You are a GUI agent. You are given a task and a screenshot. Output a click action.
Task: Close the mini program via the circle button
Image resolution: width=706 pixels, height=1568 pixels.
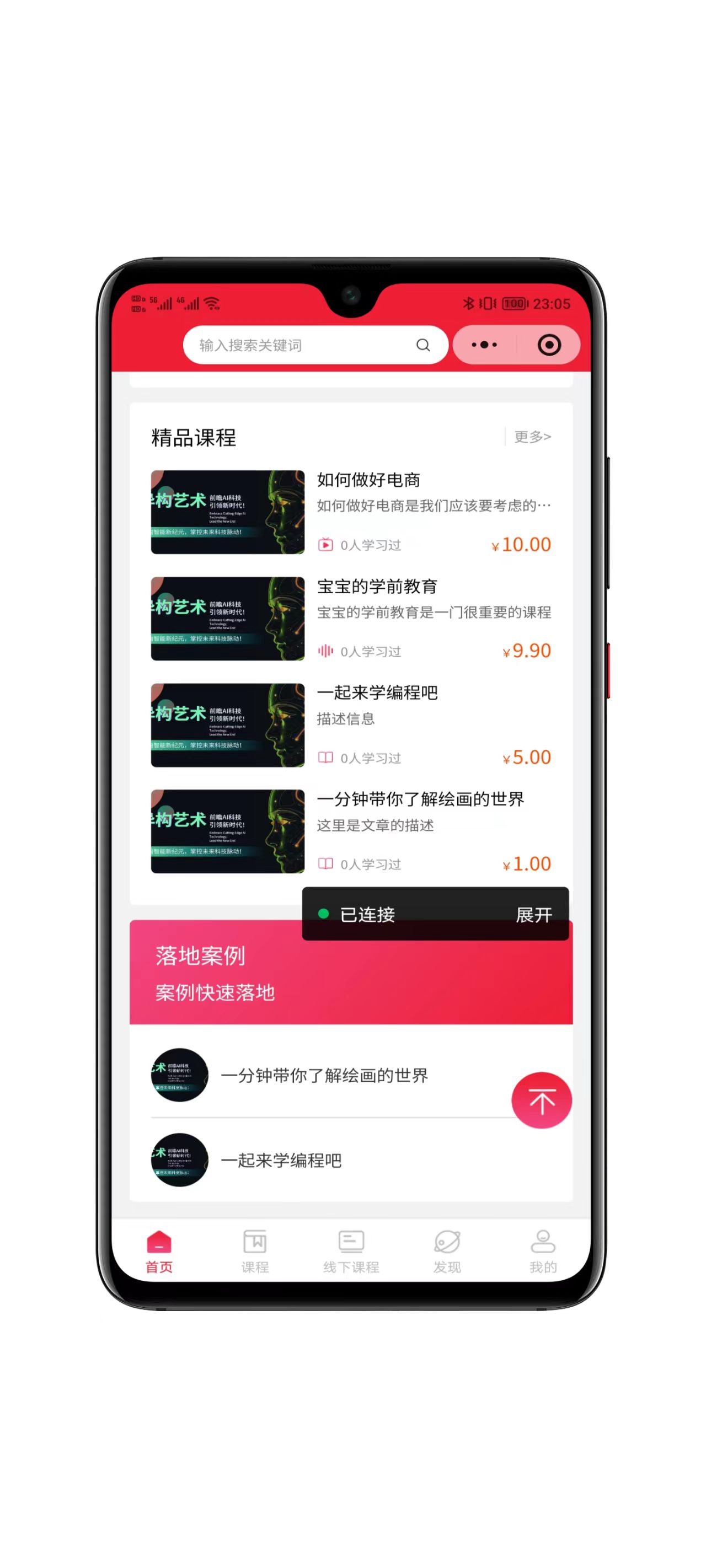click(549, 345)
